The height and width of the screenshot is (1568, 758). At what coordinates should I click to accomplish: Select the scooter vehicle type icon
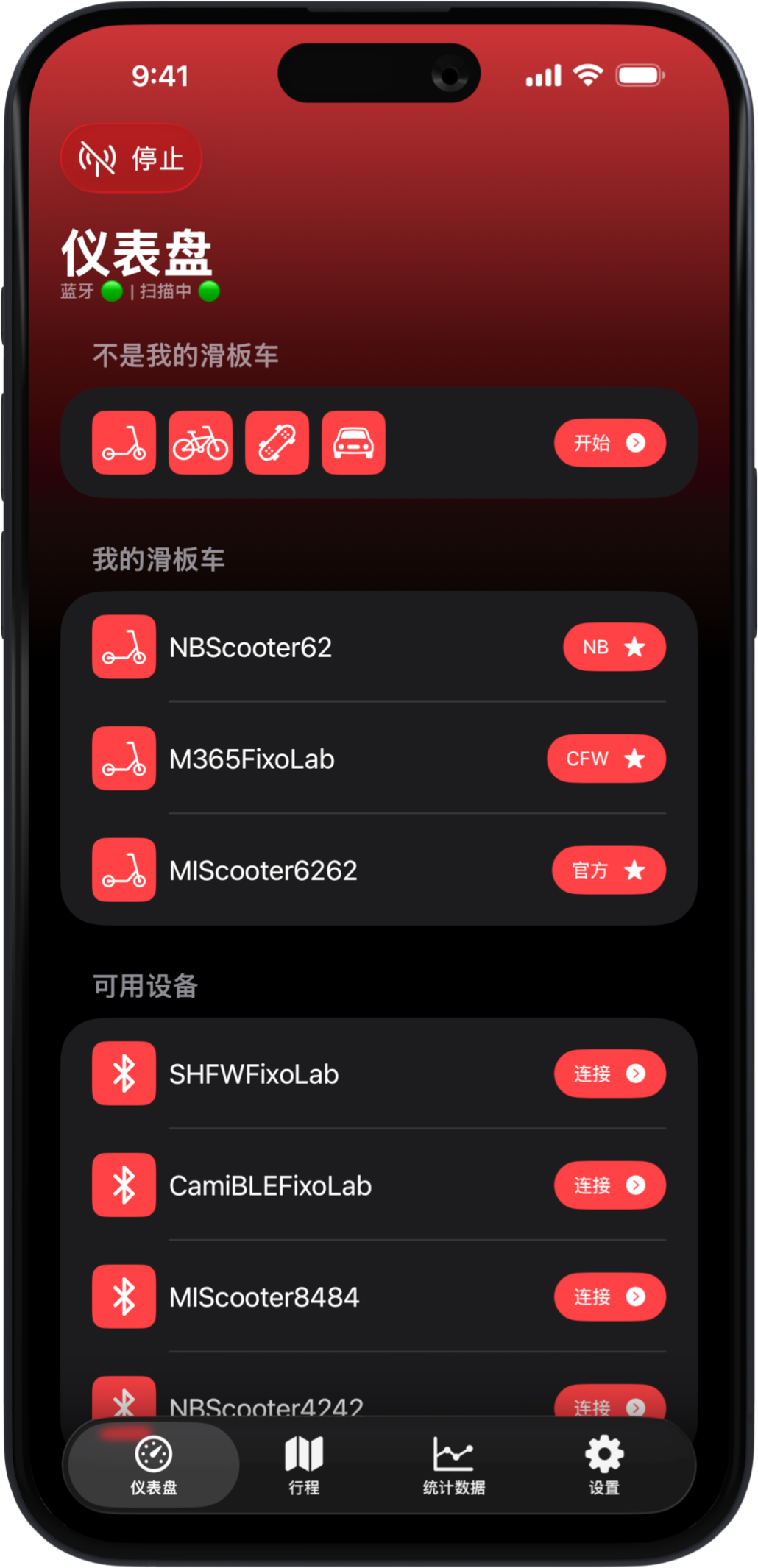(x=124, y=443)
